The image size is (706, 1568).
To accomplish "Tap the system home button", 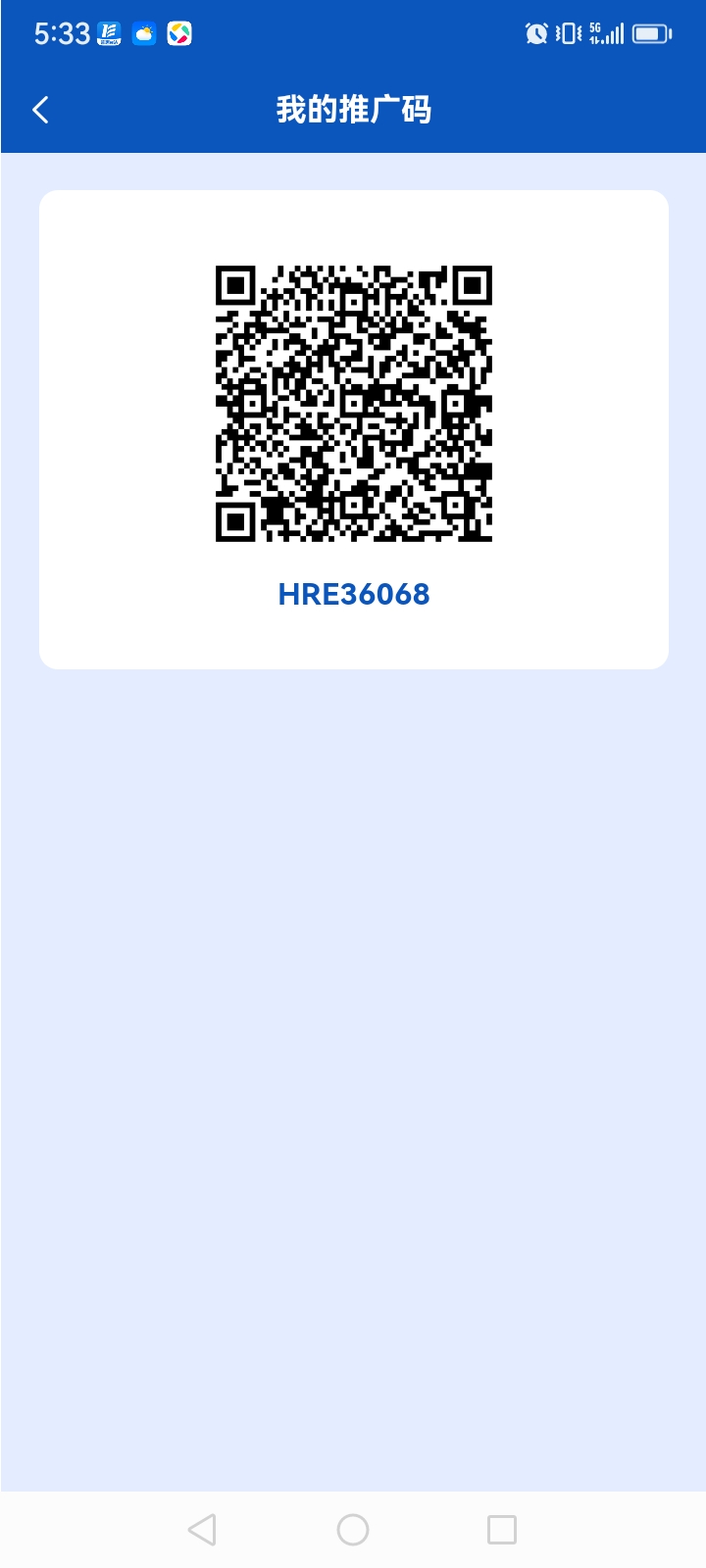I will [x=353, y=1529].
